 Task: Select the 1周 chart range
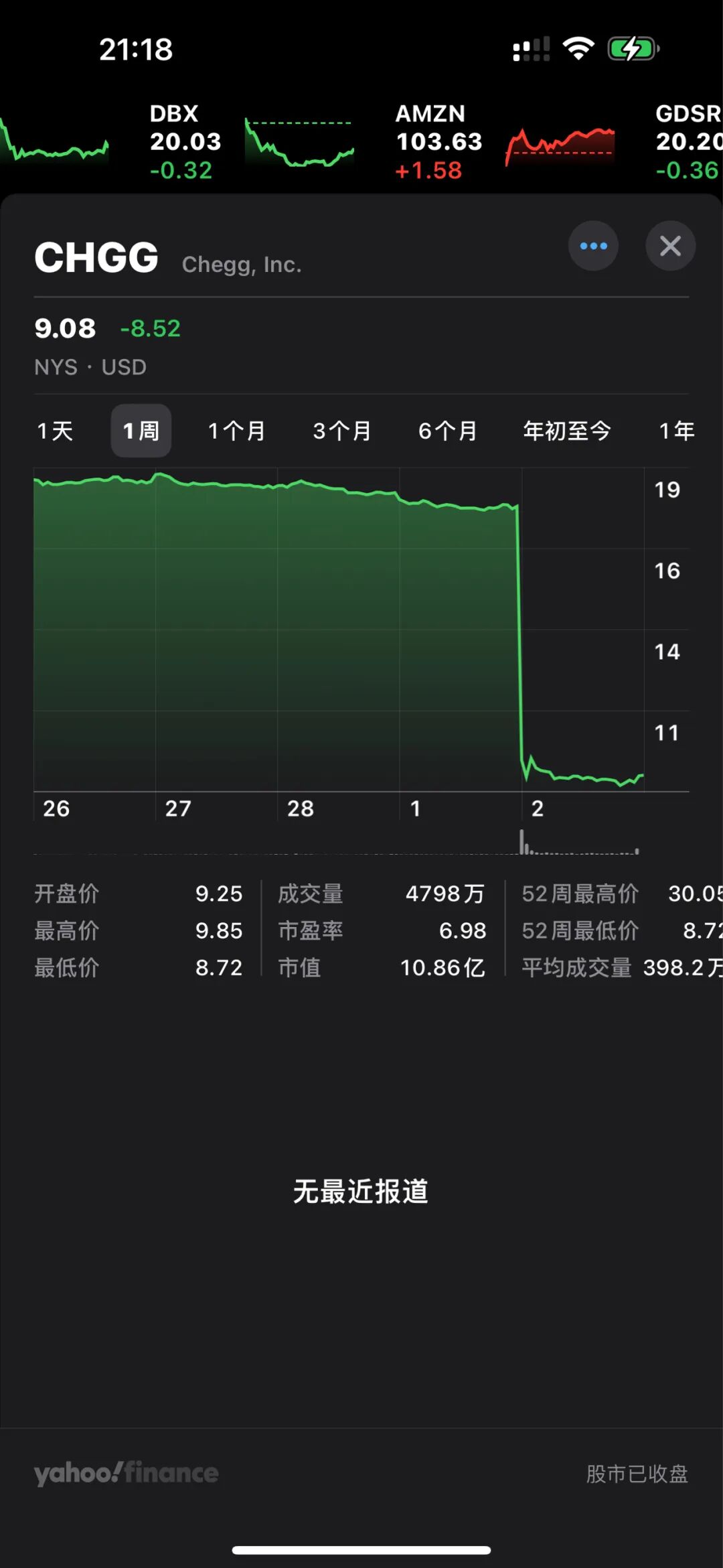141,431
